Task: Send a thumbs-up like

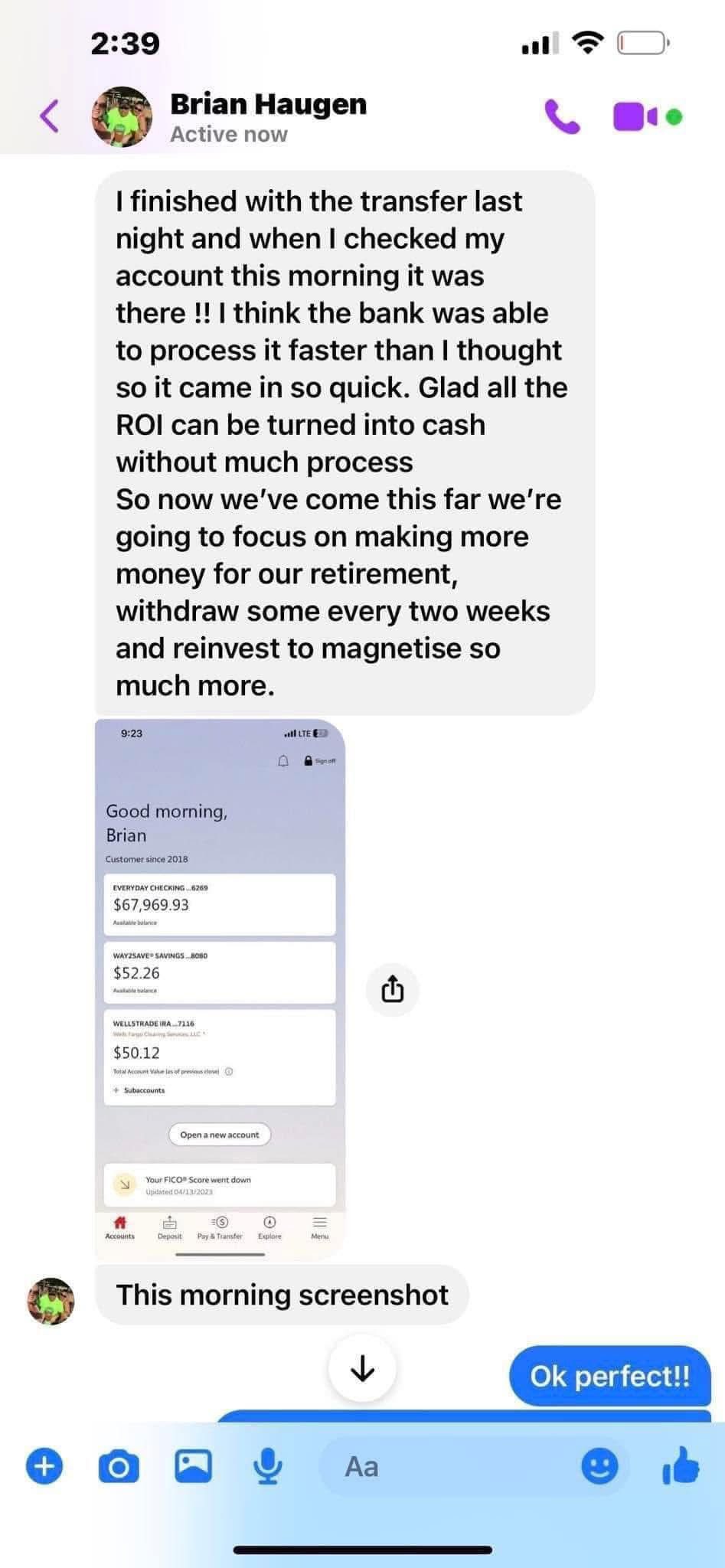Action: (x=681, y=1465)
